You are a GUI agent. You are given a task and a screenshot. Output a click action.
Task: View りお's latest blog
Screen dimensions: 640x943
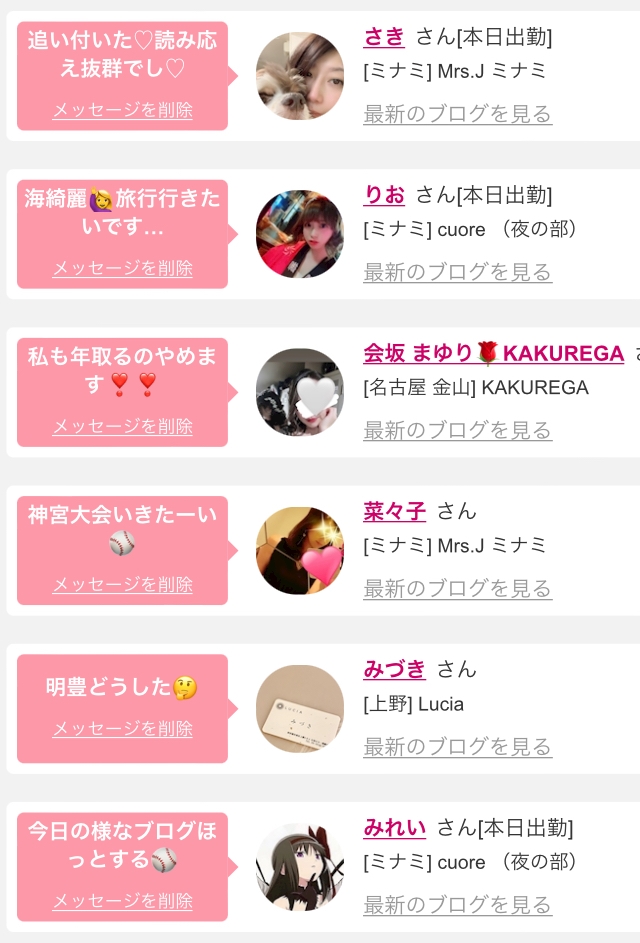click(458, 272)
